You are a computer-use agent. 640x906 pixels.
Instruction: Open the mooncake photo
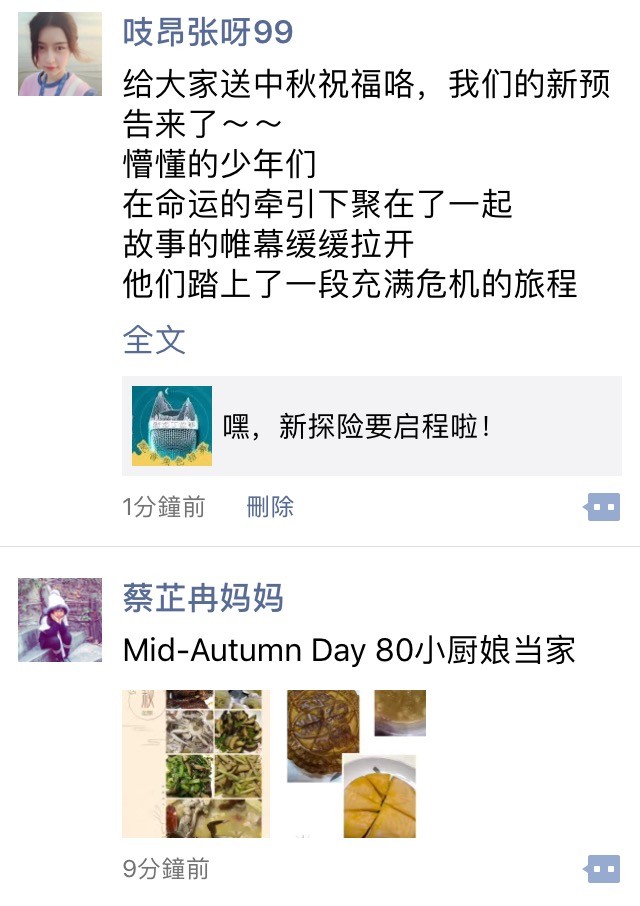coord(356,763)
